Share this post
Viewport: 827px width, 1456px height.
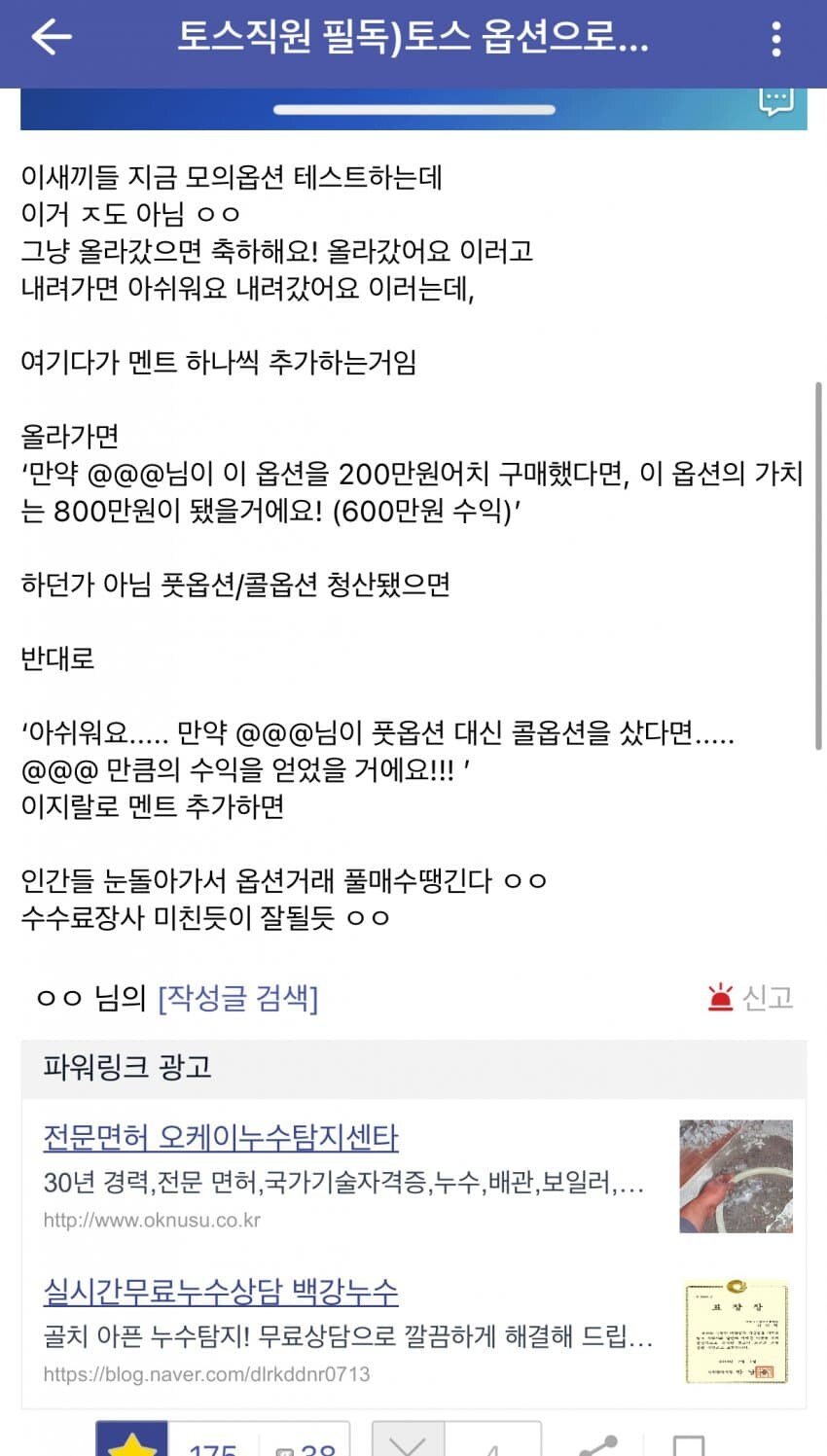click(597, 1444)
